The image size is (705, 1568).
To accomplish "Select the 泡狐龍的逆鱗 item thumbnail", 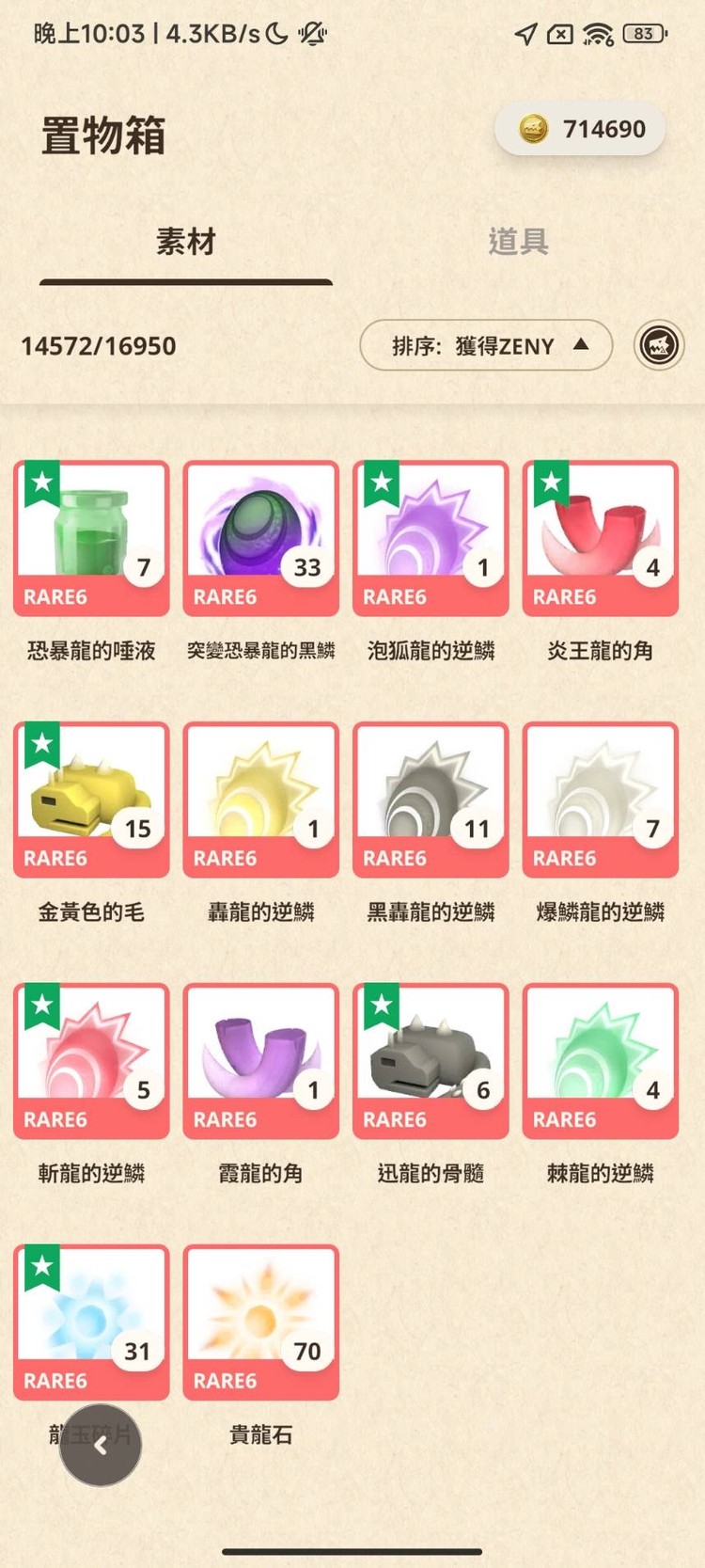I will (431, 536).
